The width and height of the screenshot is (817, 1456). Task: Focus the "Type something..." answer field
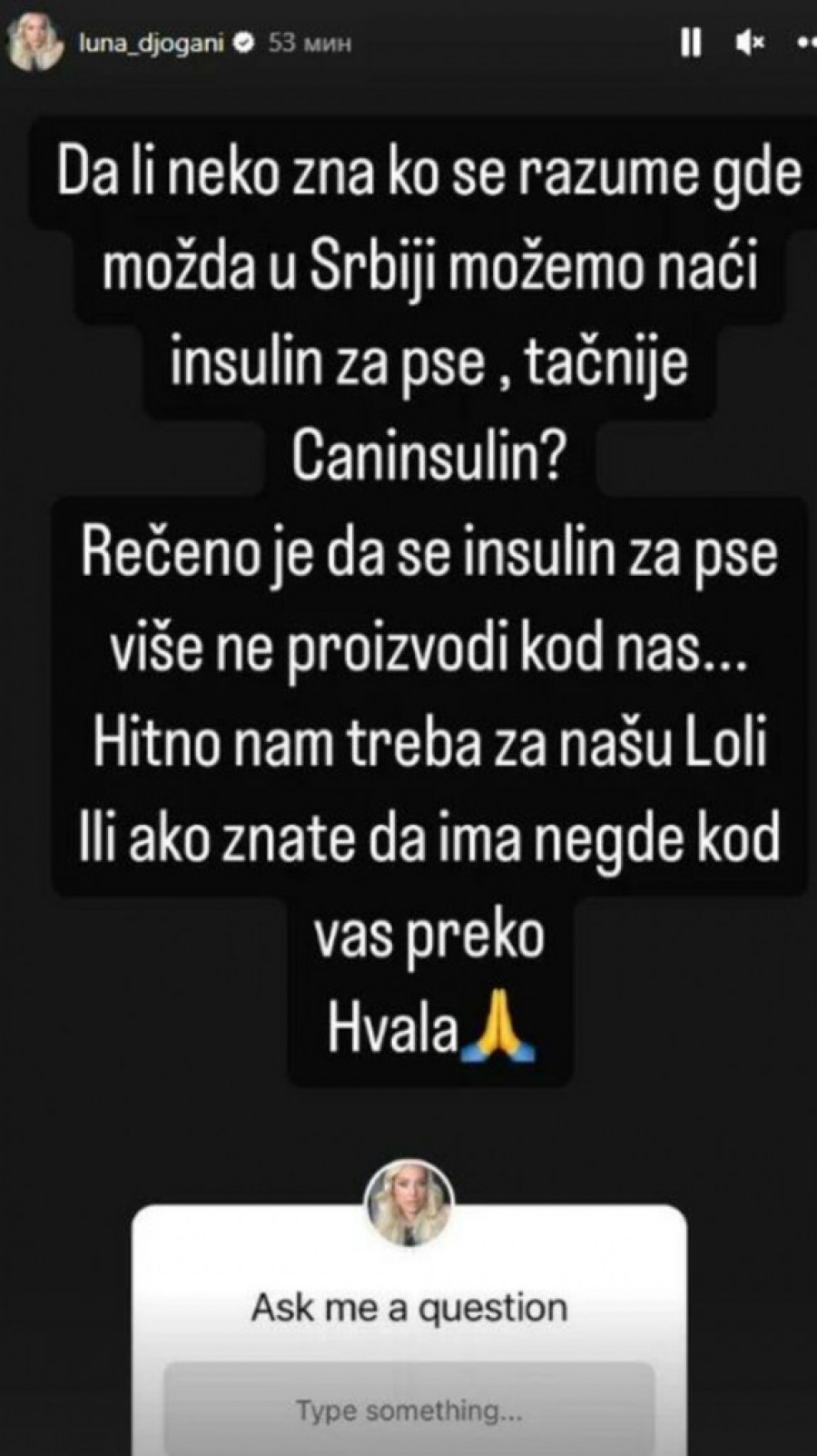408,1410
